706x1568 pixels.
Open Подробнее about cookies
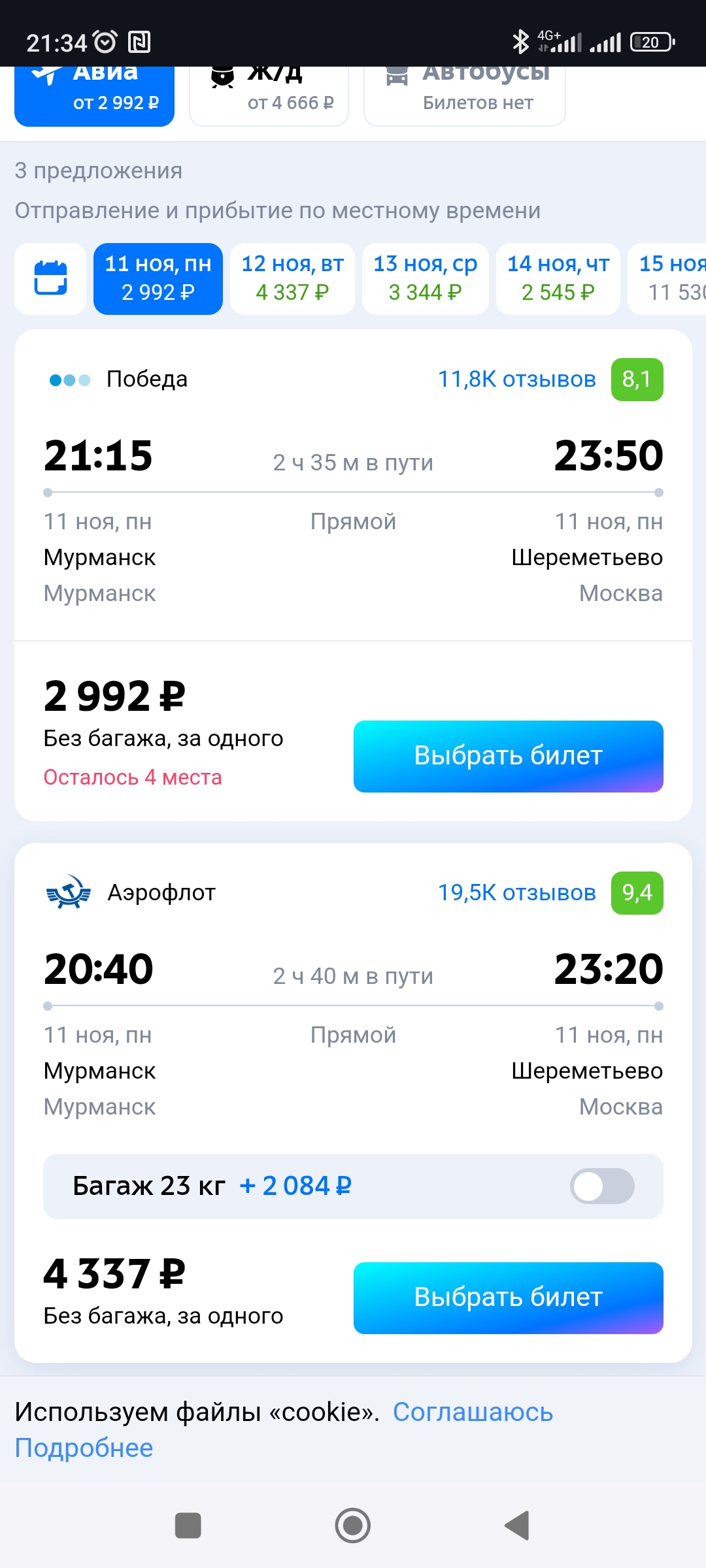coord(84,1448)
